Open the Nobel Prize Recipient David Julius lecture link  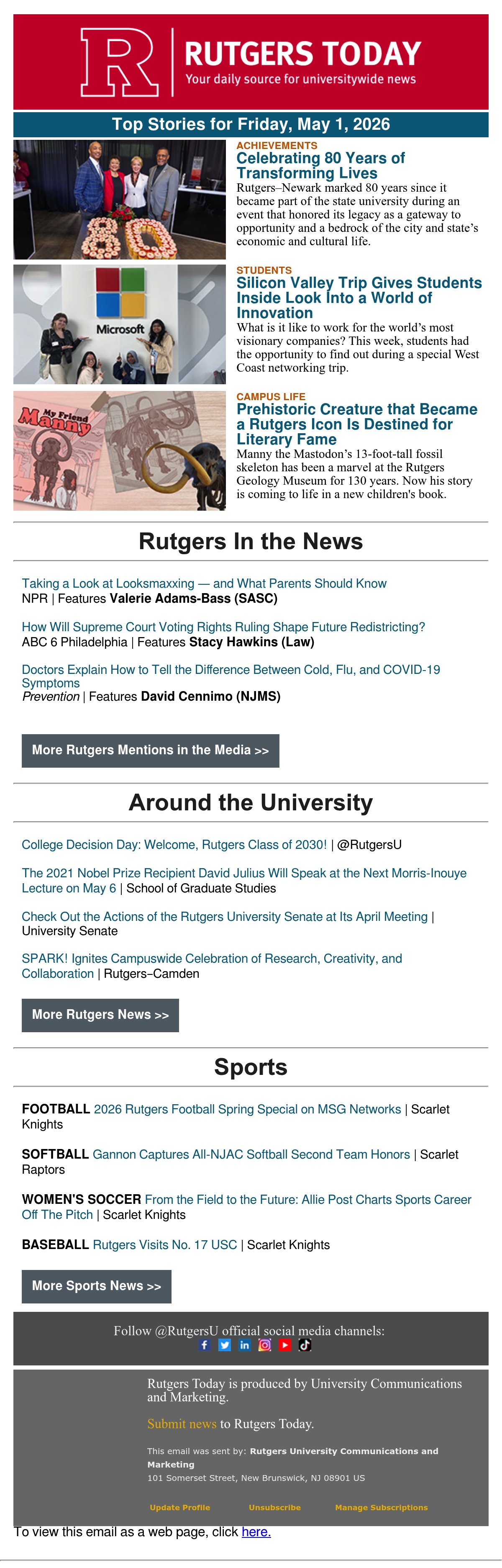244,881
